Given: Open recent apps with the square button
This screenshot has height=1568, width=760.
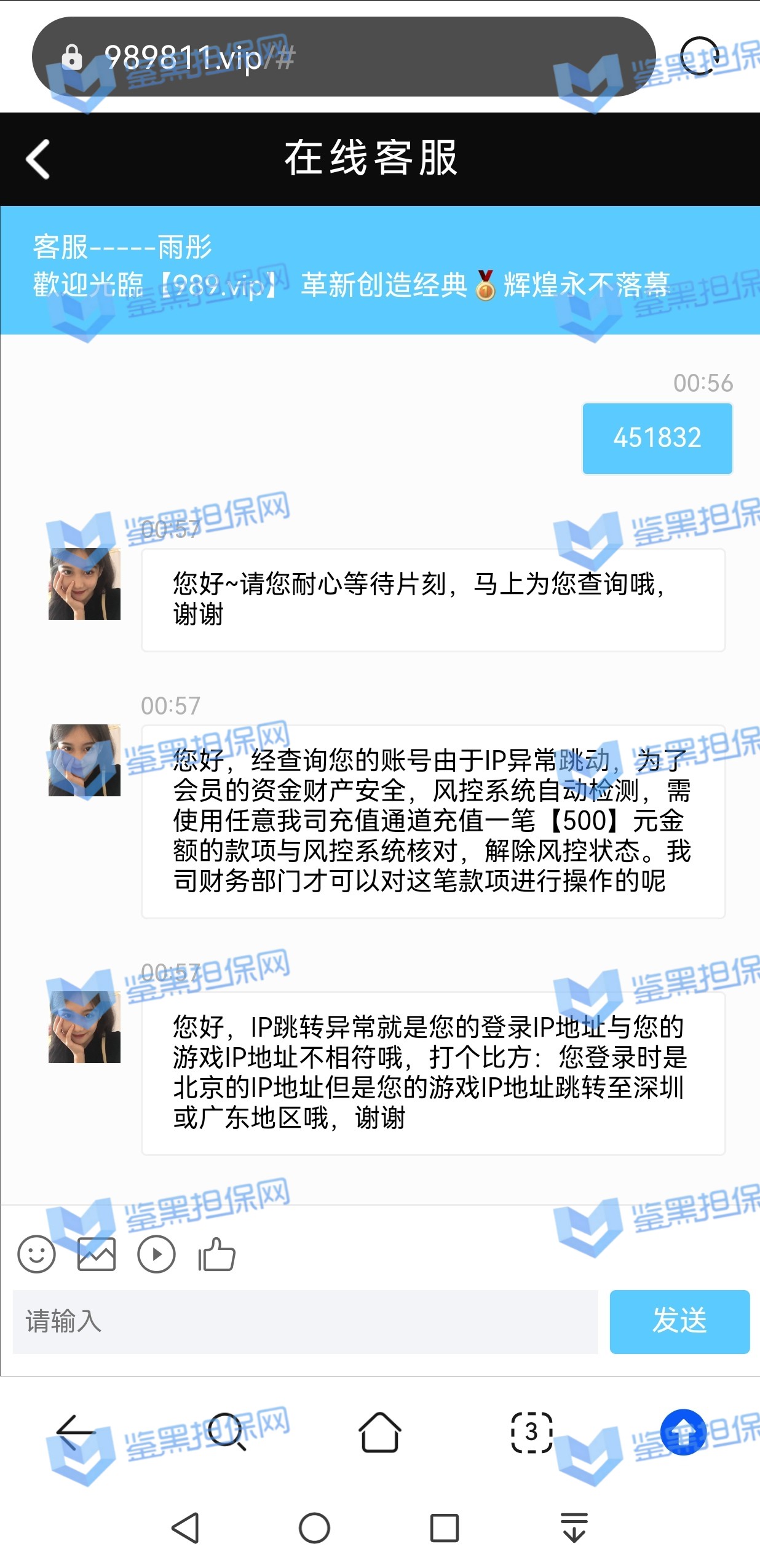Looking at the screenshot, I should click(x=444, y=1528).
